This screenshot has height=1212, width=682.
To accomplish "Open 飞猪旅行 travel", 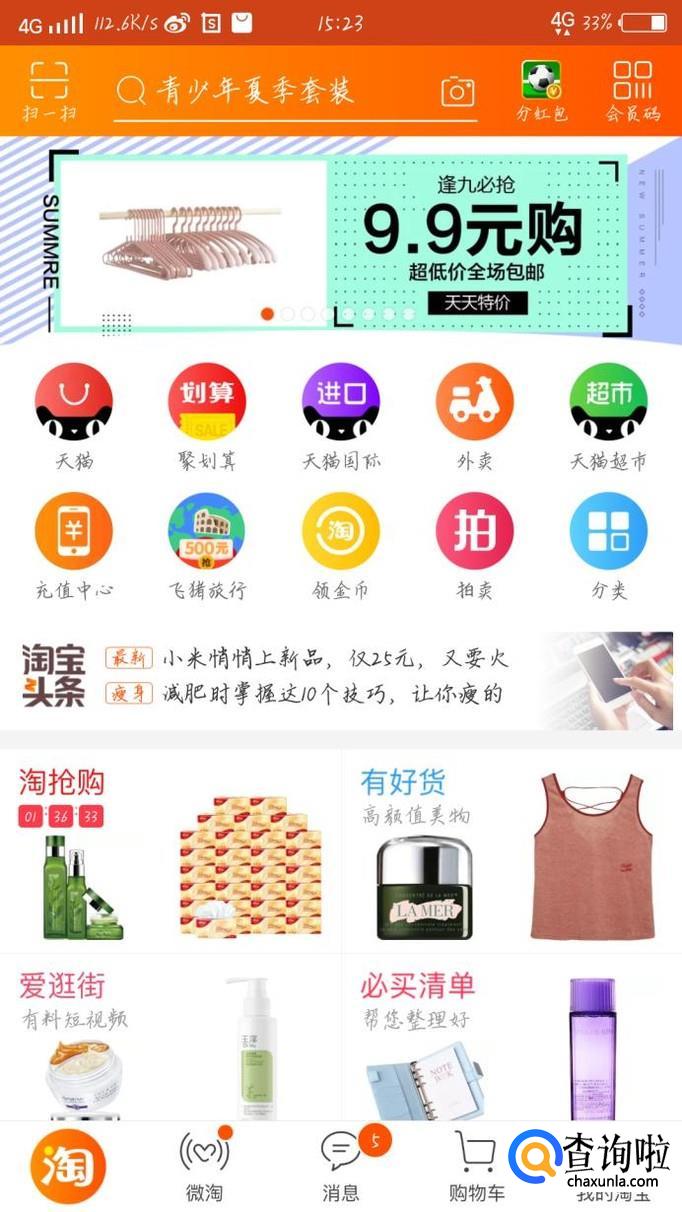I will [x=207, y=545].
